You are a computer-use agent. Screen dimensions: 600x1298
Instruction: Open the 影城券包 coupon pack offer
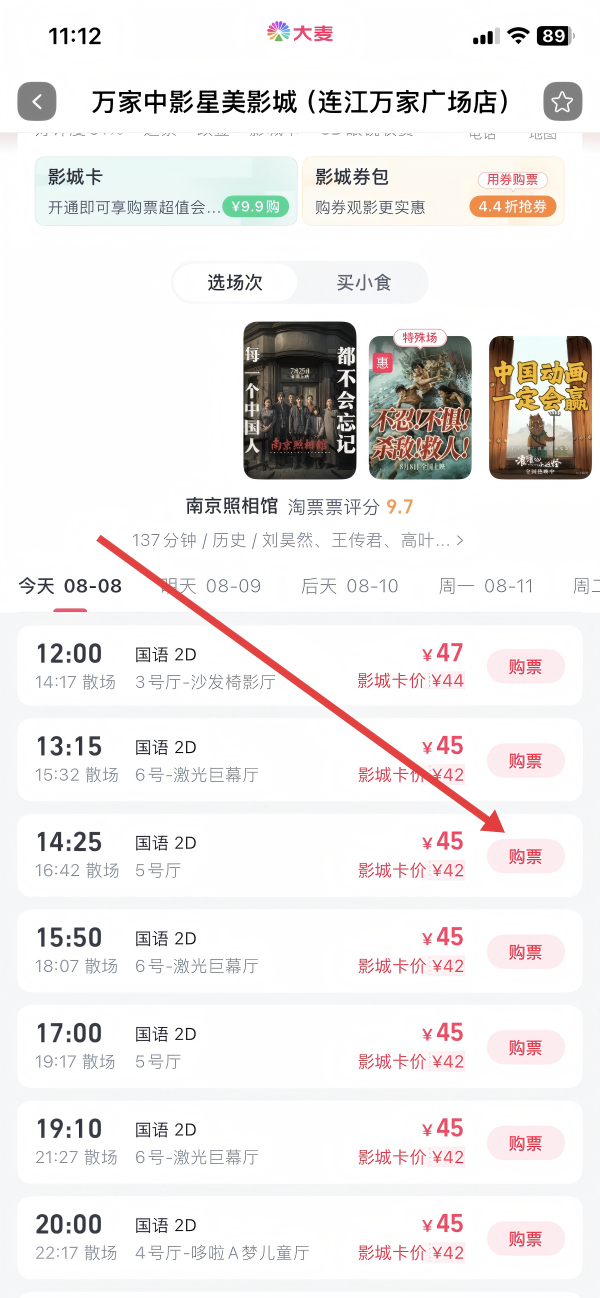coord(433,191)
